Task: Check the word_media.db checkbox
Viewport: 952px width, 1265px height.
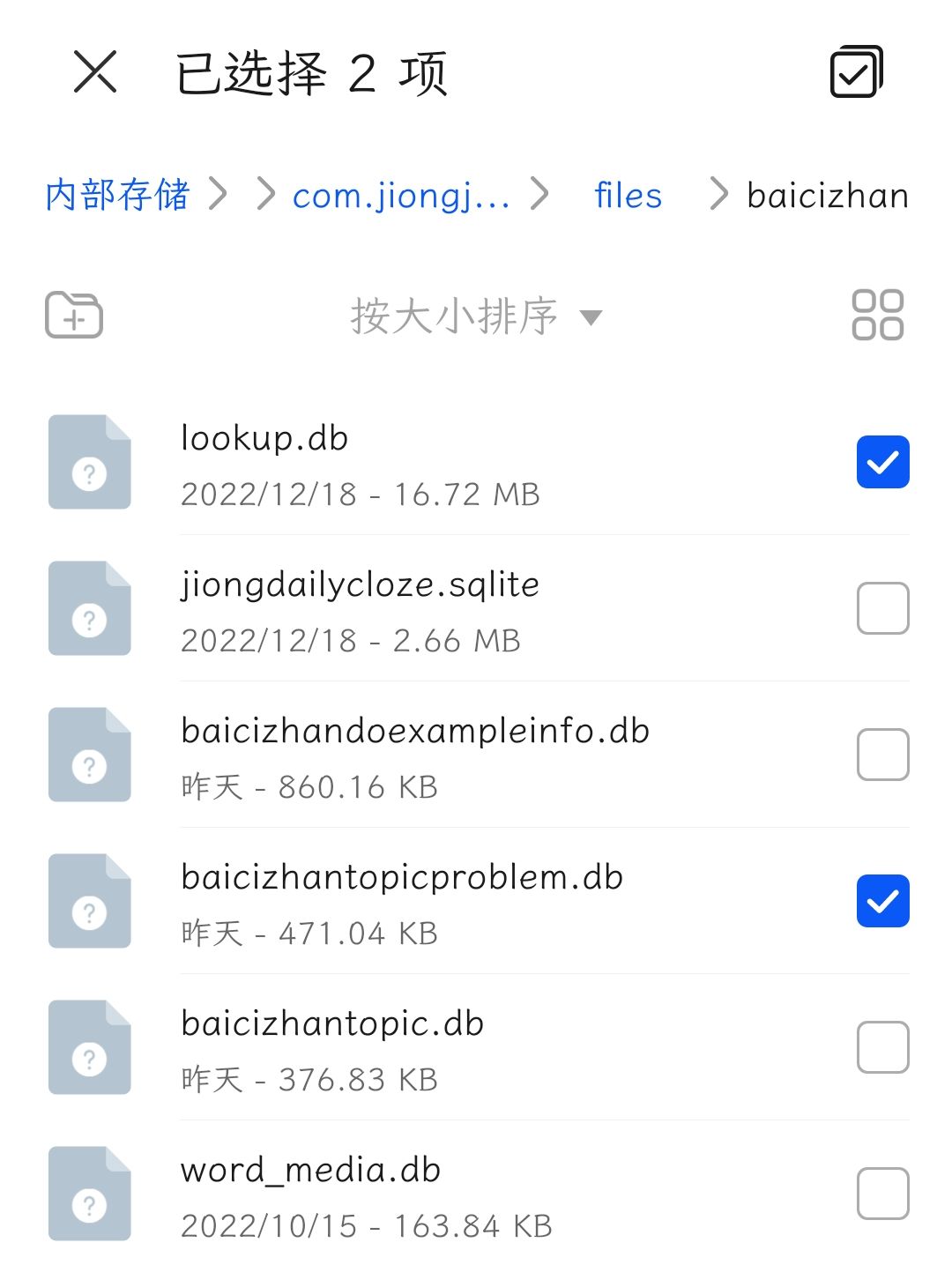Action: 882,1194
